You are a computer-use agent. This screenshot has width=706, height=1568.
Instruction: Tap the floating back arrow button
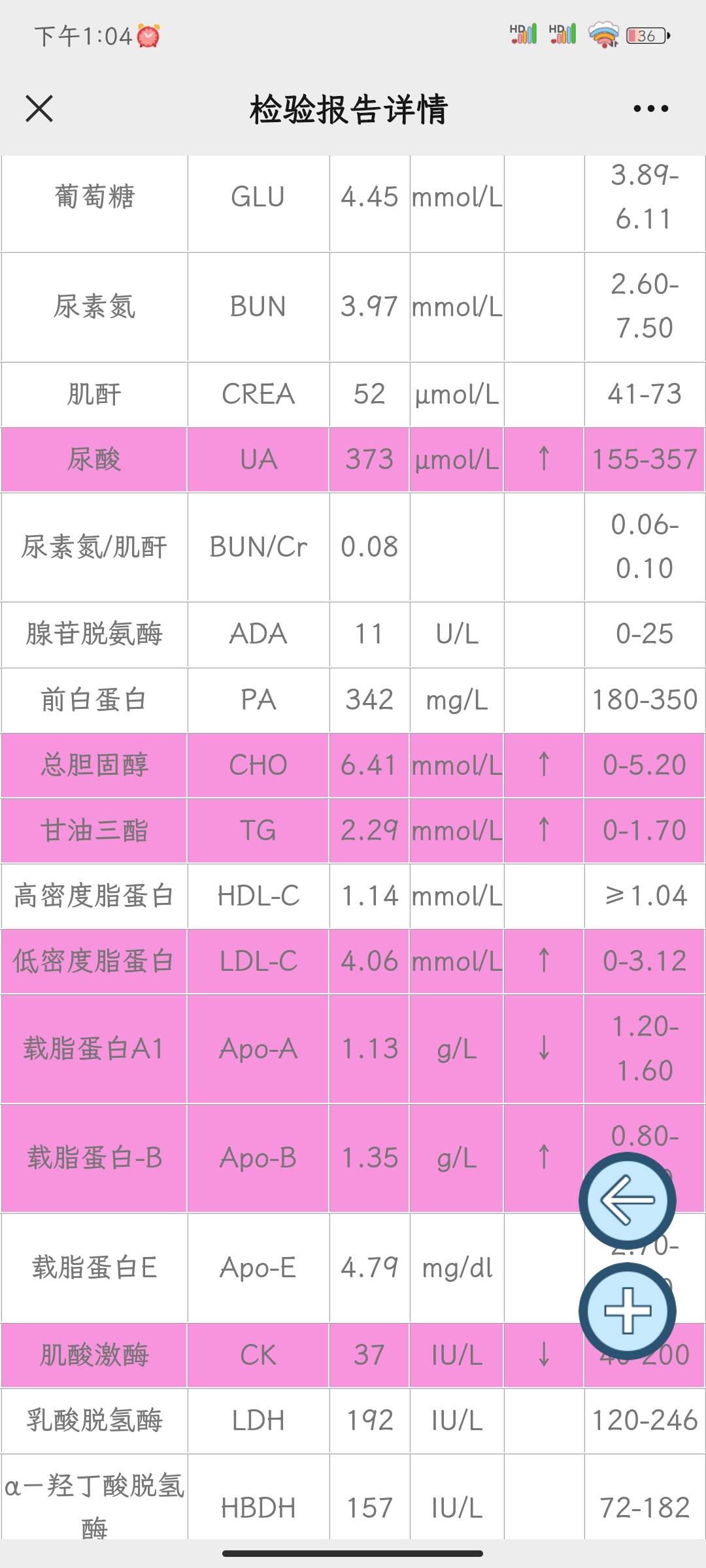pyautogui.click(x=627, y=1200)
